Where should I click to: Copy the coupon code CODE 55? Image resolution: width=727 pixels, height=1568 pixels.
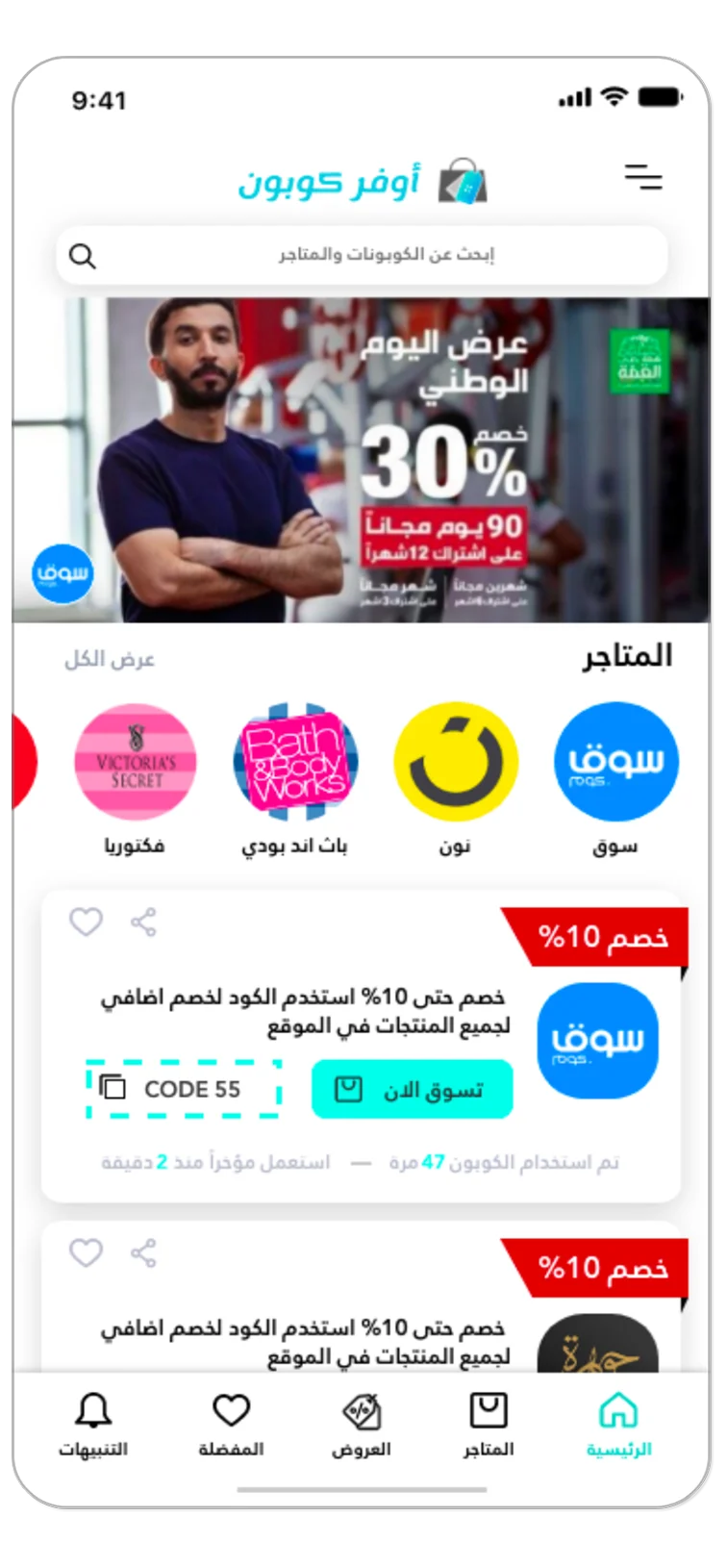coord(183,1089)
